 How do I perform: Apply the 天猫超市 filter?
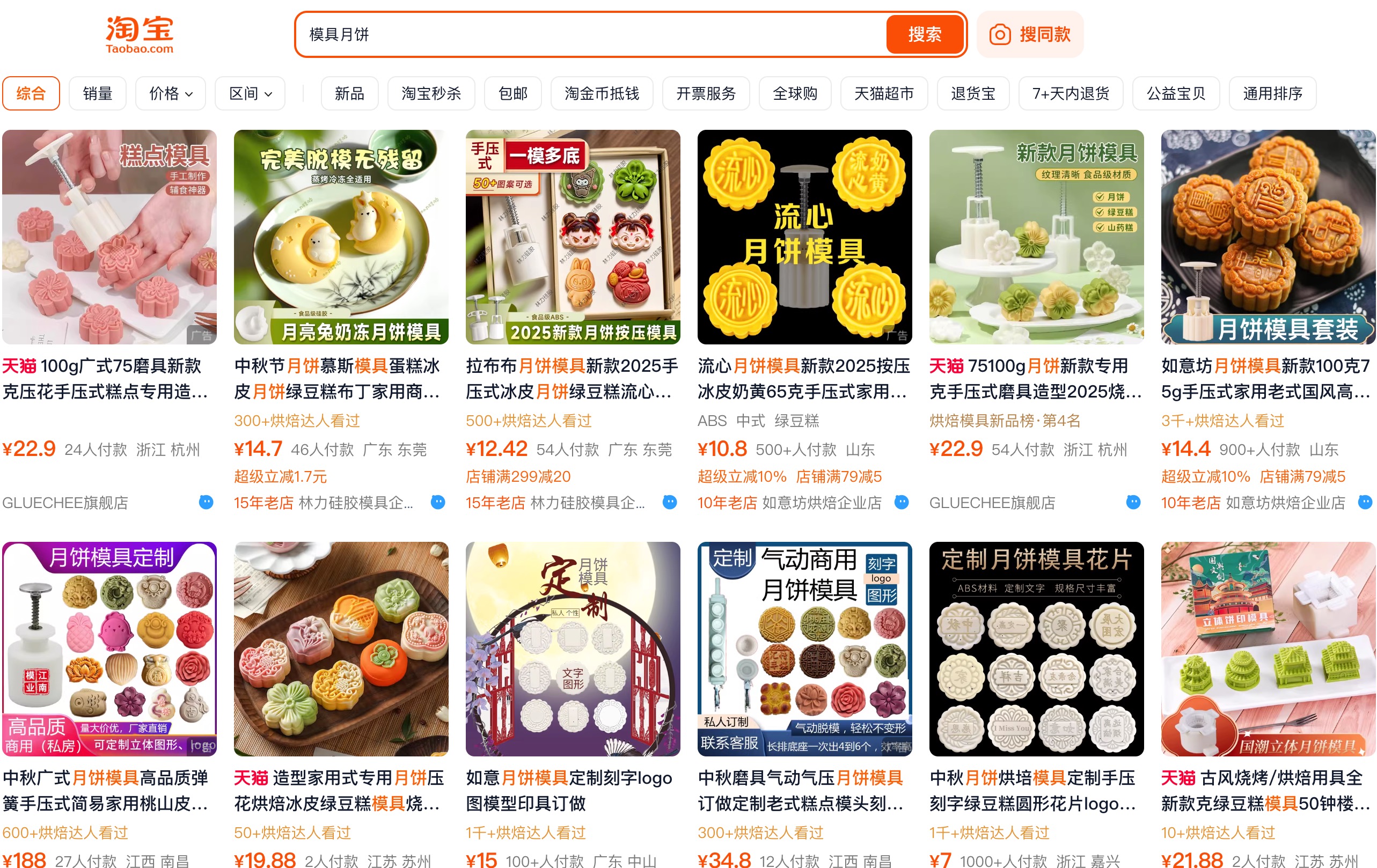click(x=883, y=93)
